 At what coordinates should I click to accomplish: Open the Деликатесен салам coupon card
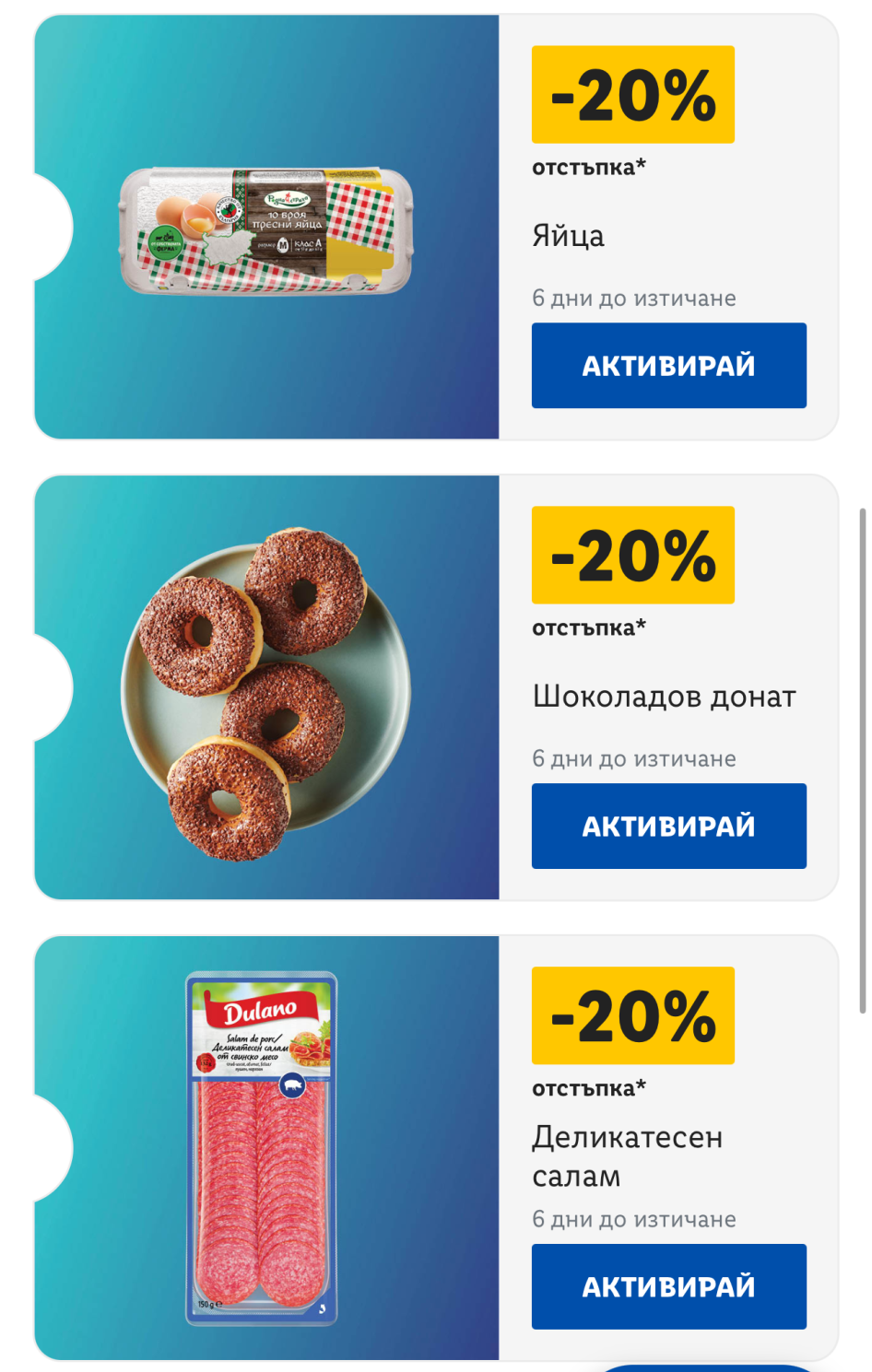coord(436,1148)
